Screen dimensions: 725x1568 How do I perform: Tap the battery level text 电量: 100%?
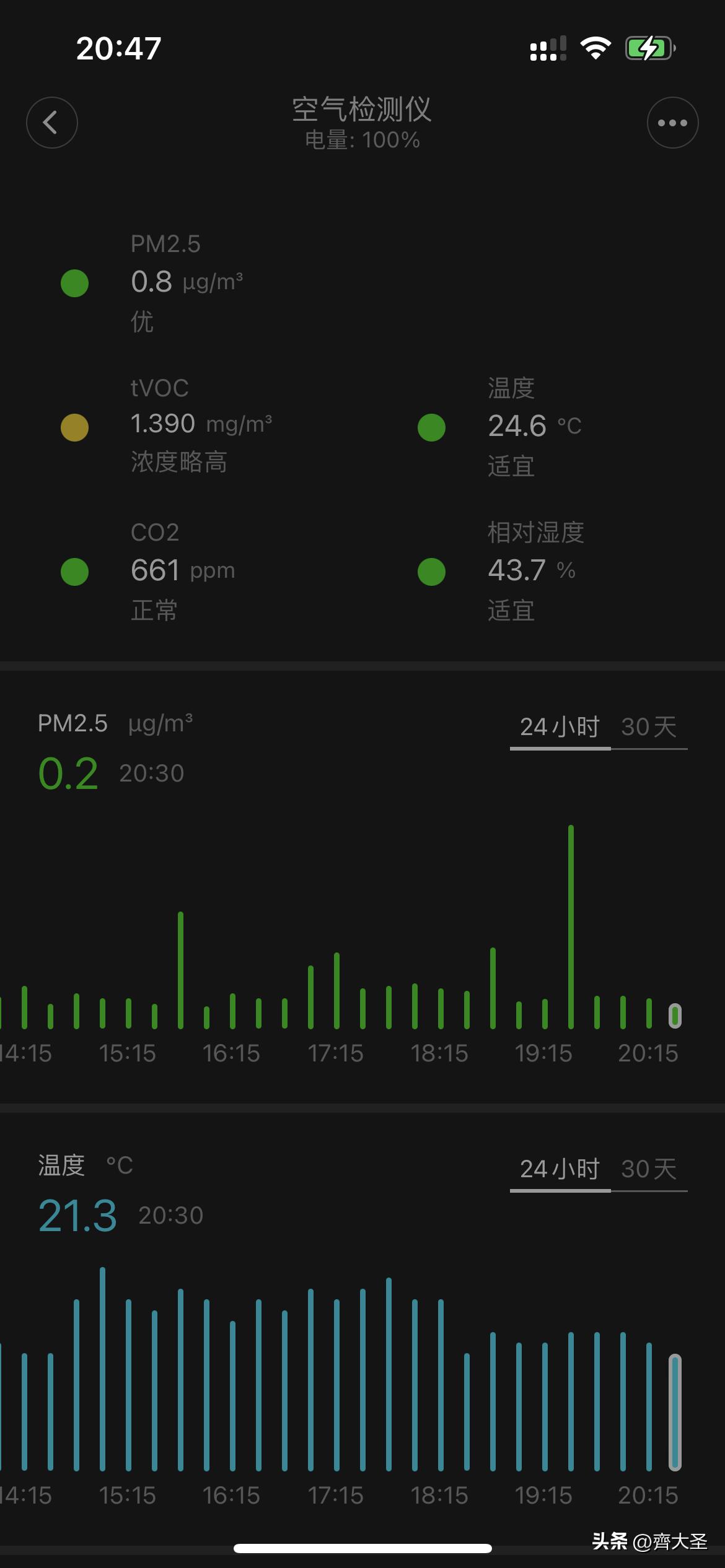[362, 141]
